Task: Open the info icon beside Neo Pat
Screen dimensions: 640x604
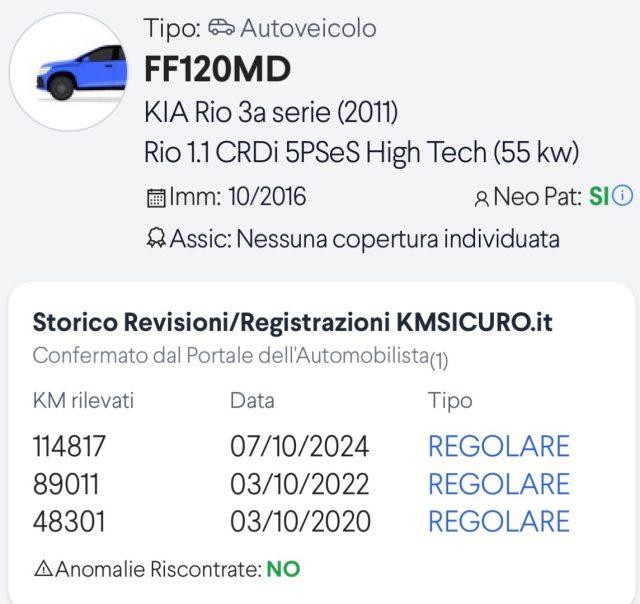Action: pos(623,196)
